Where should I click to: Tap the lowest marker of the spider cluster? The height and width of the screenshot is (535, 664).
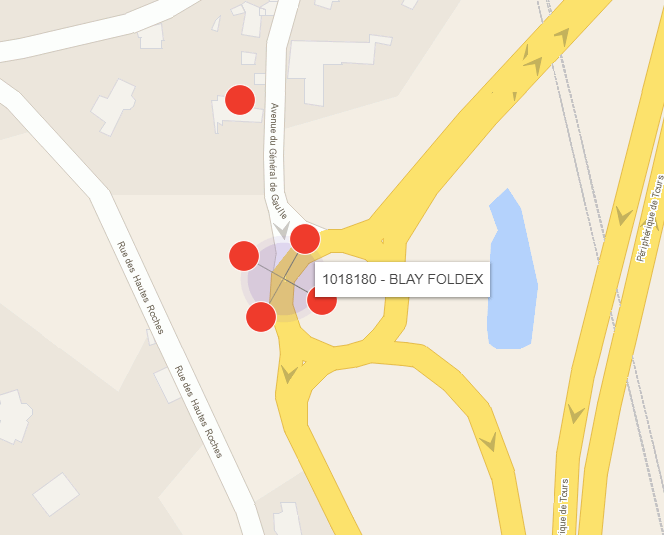click(261, 316)
